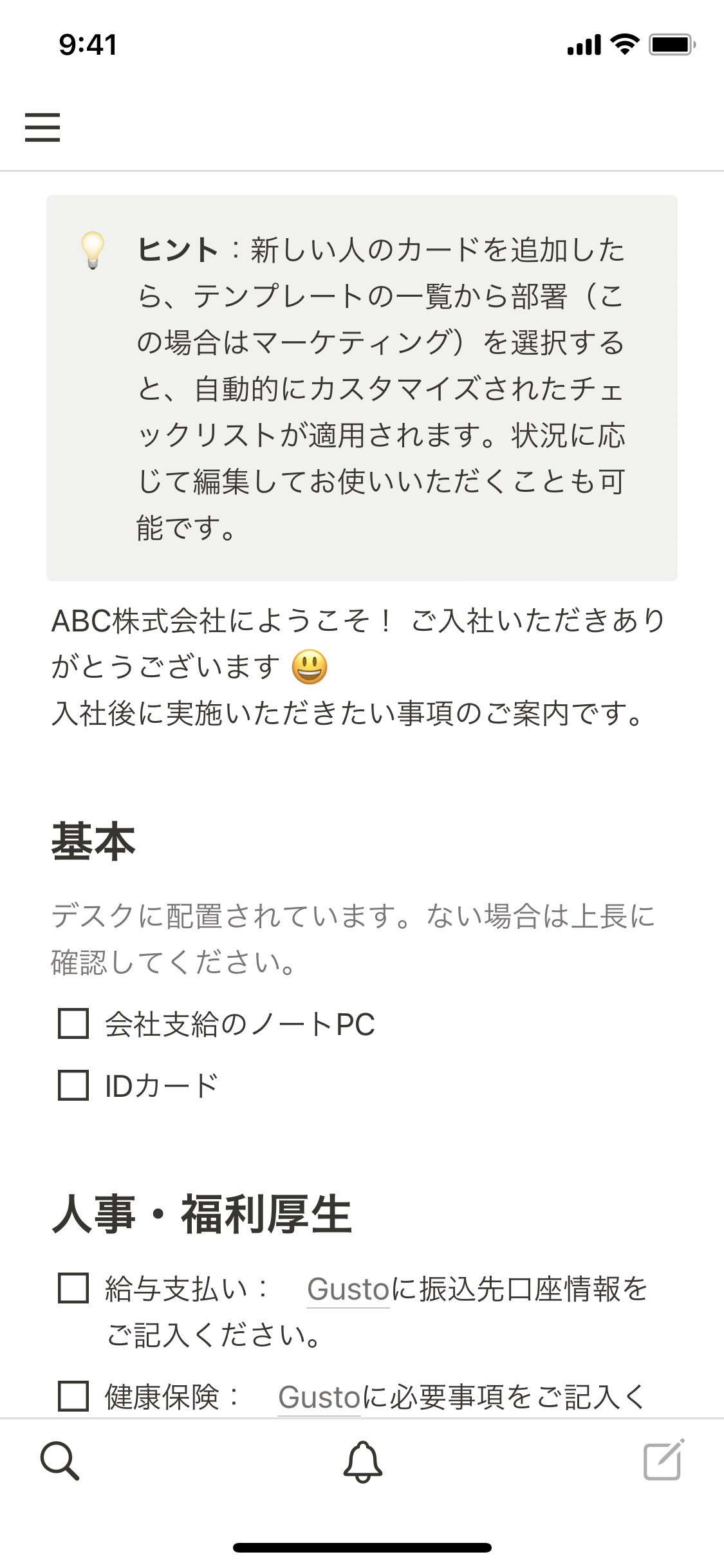724x1568 pixels.
Task: Tick the 給与支払い checkbox
Action: pyautogui.click(x=73, y=1288)
